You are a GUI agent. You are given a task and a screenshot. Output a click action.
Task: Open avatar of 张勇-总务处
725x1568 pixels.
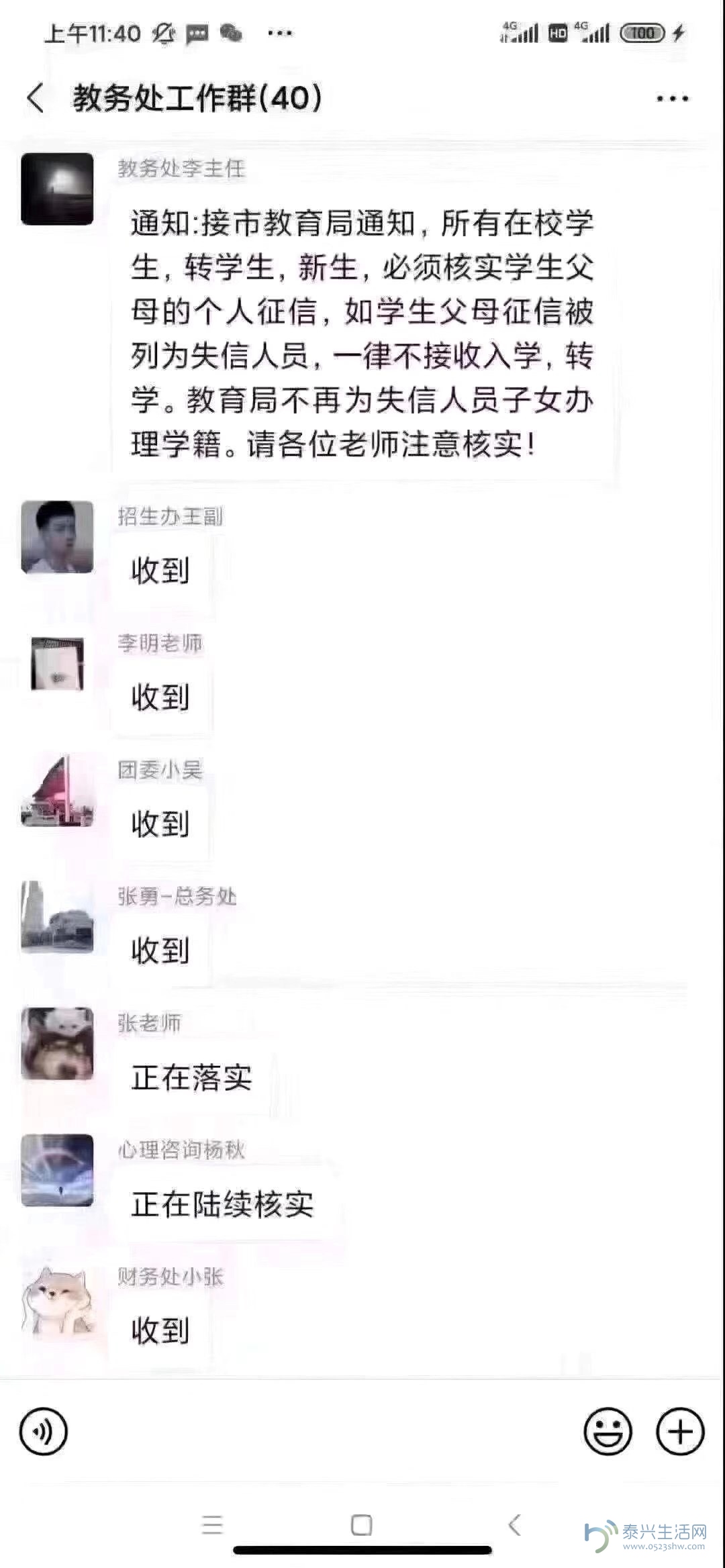click(57, 917)
